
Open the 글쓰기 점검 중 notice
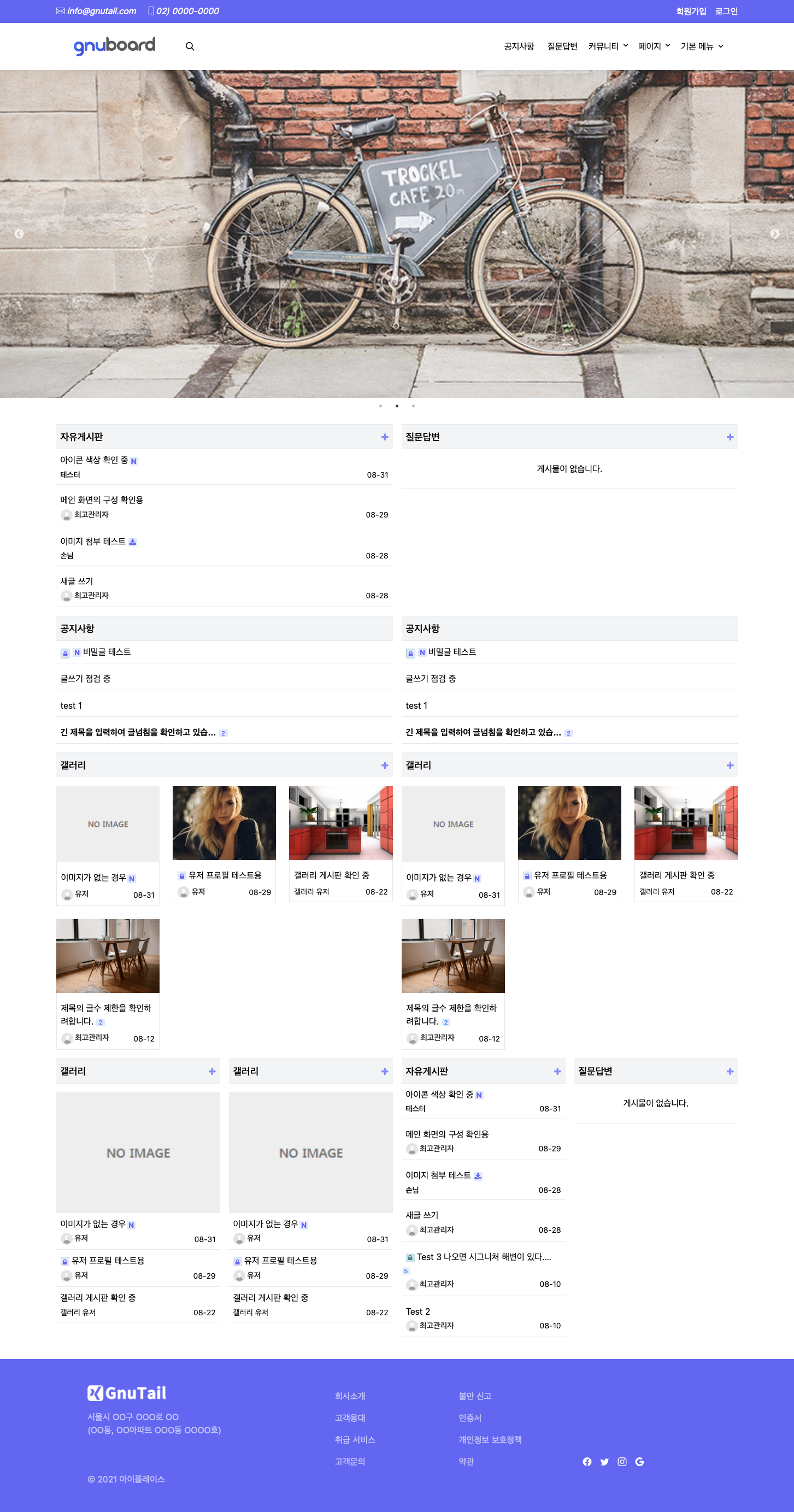[85, 679]
